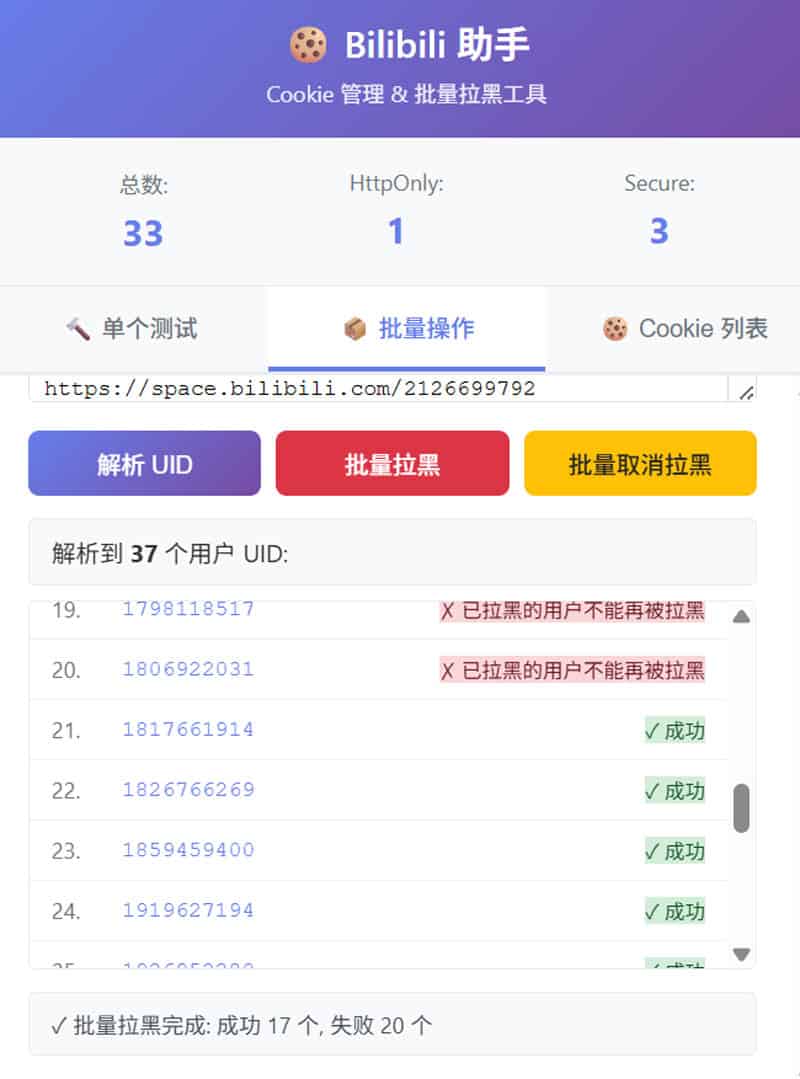The width and height of the screenshot is (800, 1079).
Task: Click the 总数 value showing 33
Action: point(143,231)
